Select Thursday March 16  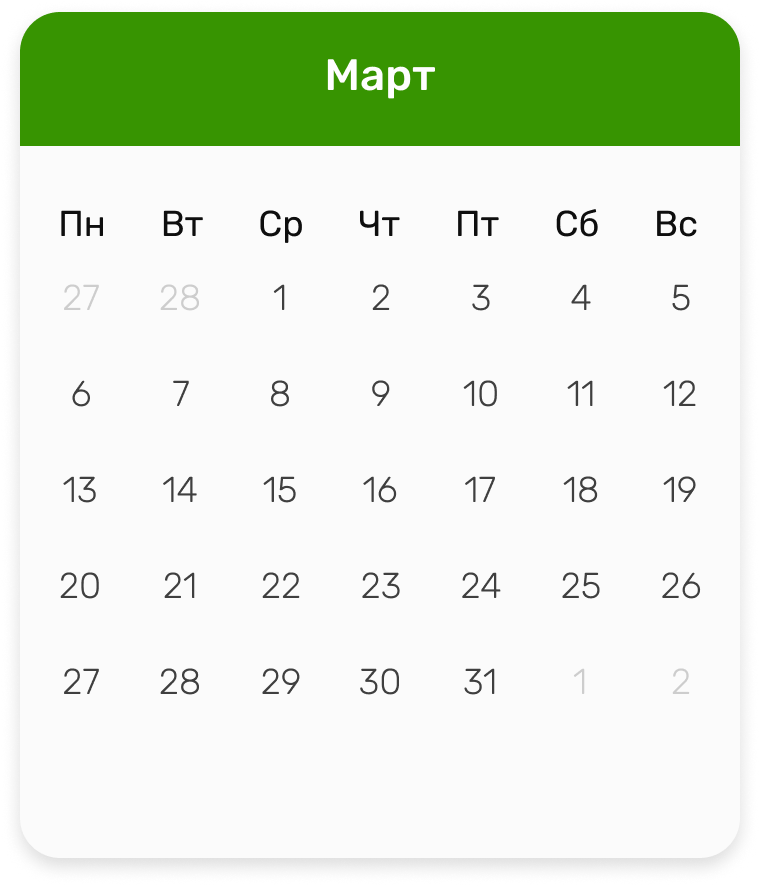pos(380,490)
